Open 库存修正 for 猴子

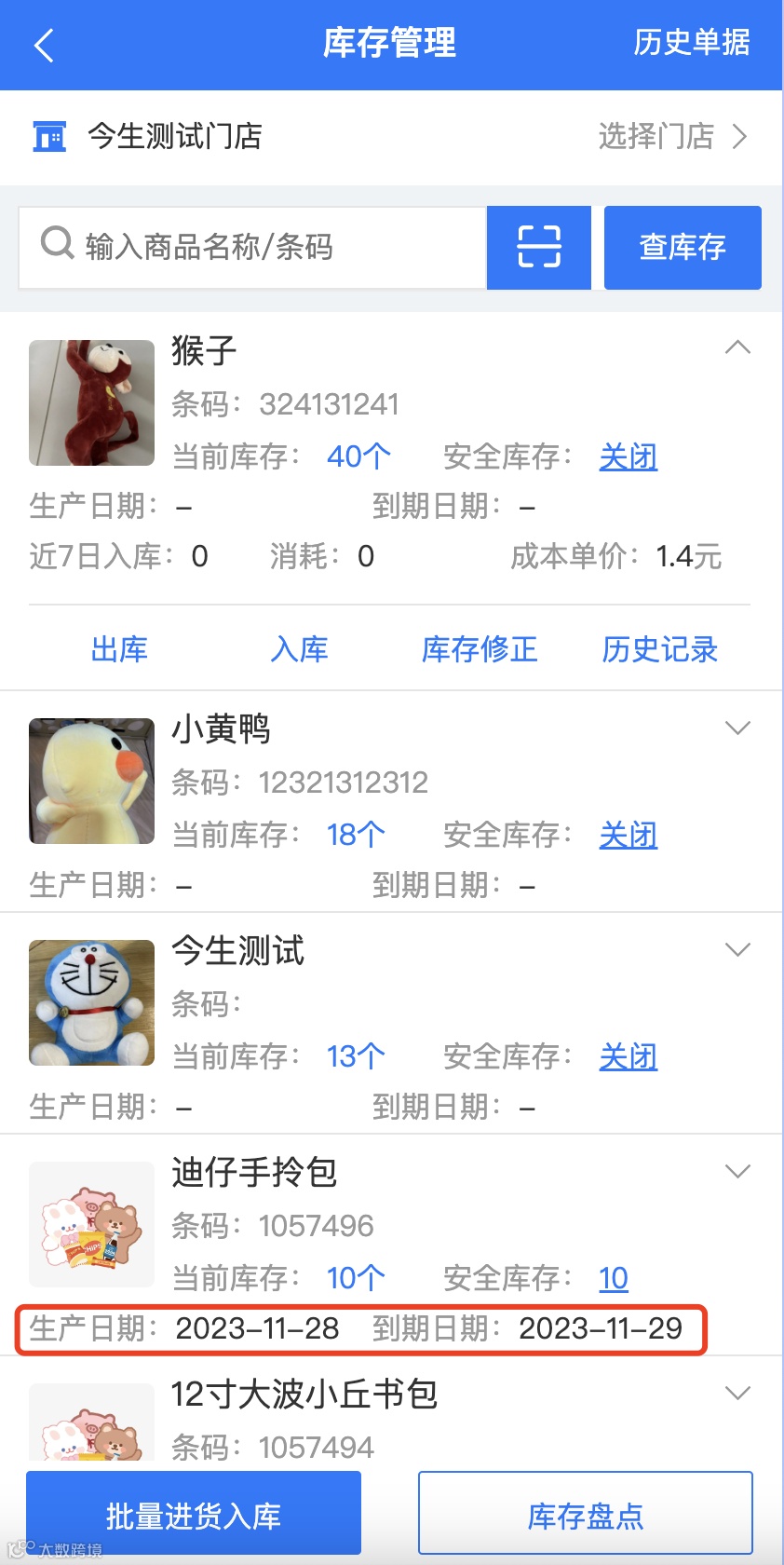pos(480,649)
